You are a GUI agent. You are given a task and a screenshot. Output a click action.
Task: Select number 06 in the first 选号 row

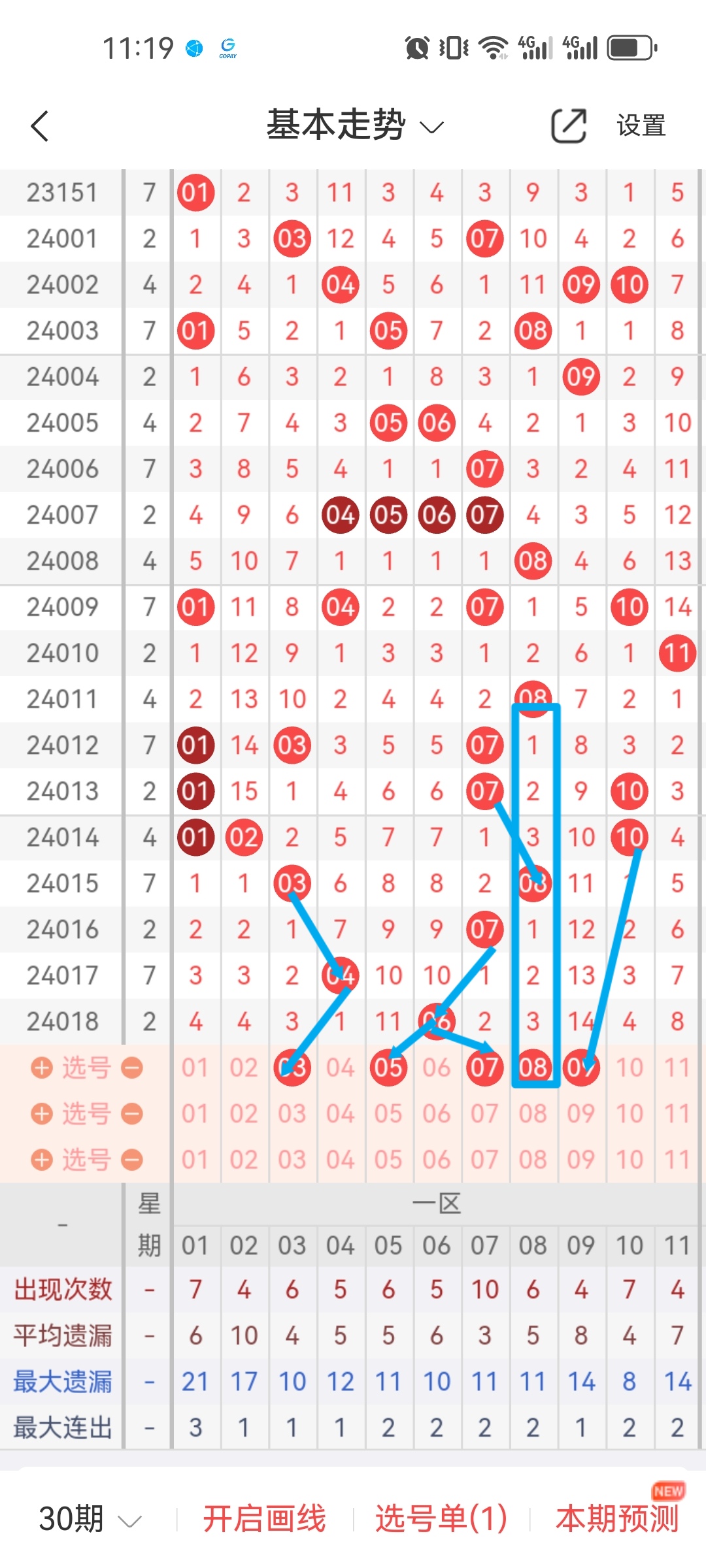[x=437, y=1068]
